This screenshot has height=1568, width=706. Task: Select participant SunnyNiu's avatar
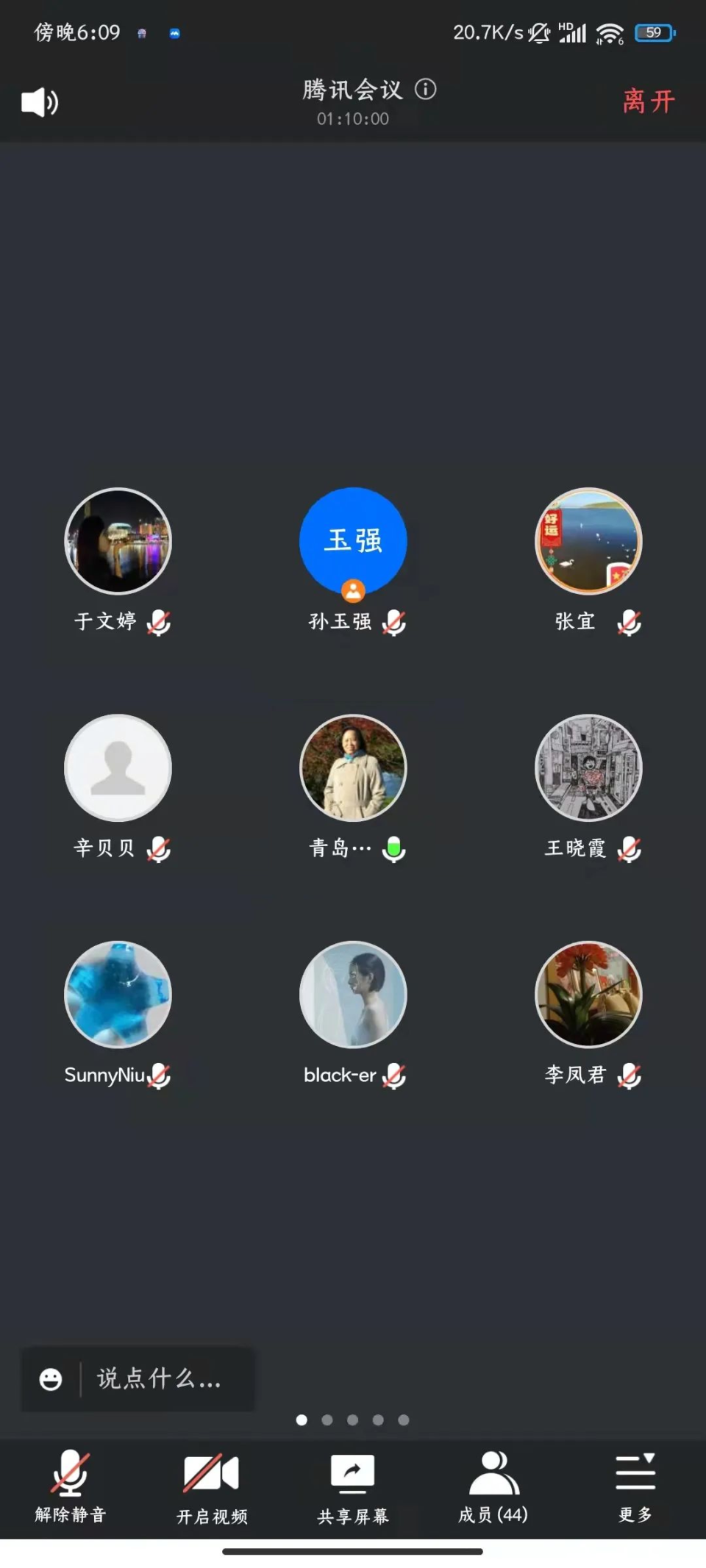point(118,994)
